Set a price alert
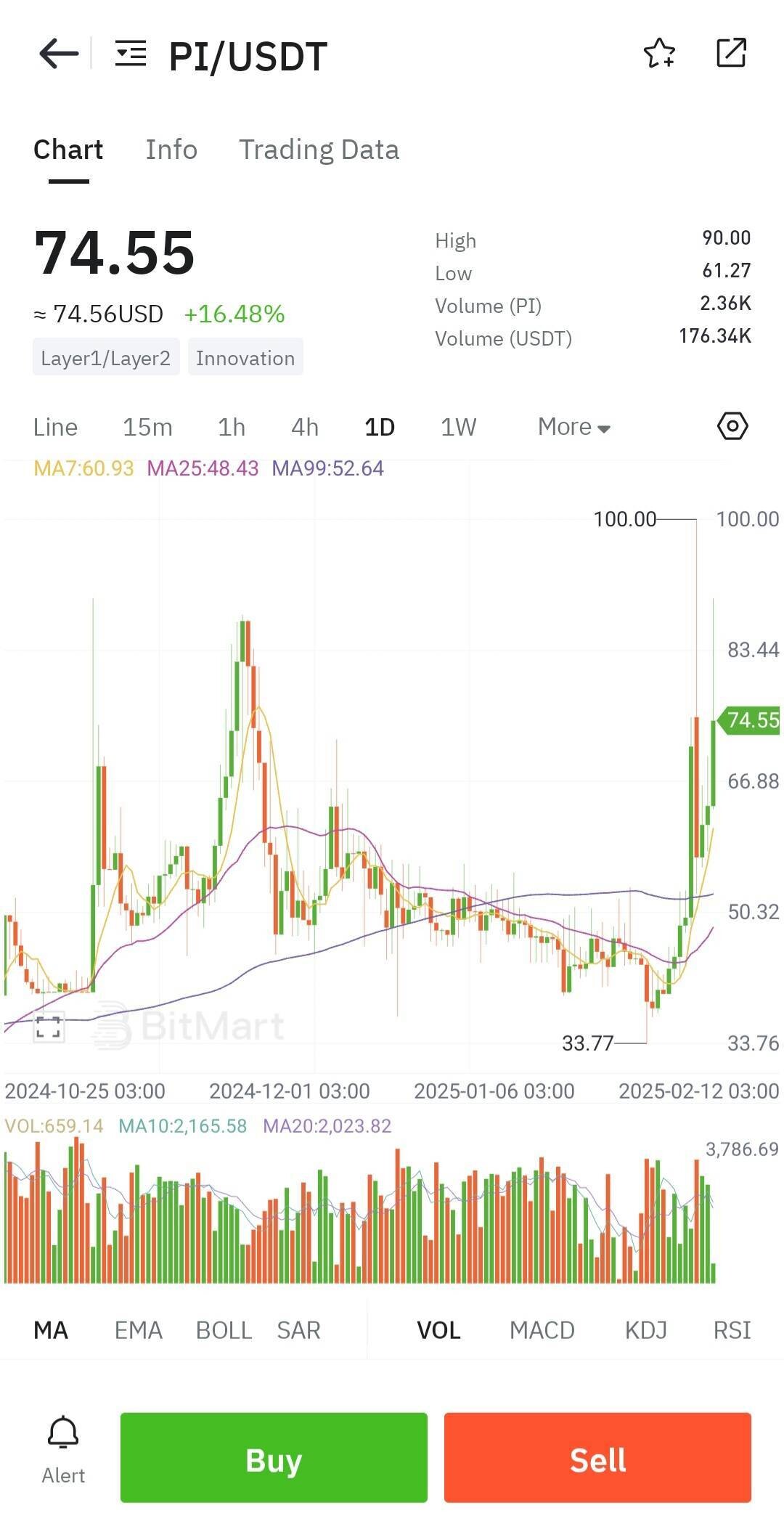The height and width of the screenshot is (1532, 784). pos(63,1449)
